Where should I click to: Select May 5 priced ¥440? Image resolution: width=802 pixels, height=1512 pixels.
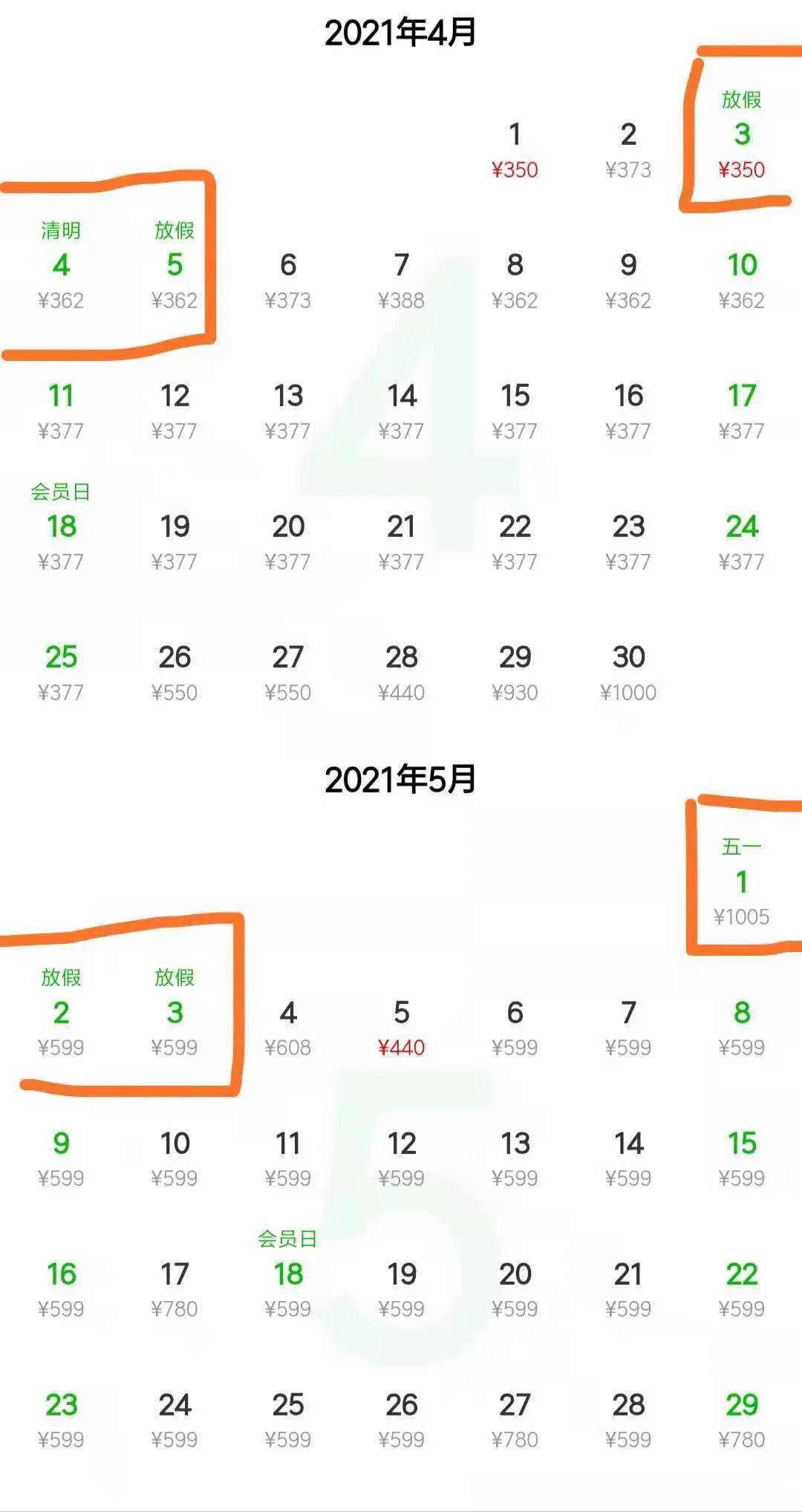coord(401,1029)
